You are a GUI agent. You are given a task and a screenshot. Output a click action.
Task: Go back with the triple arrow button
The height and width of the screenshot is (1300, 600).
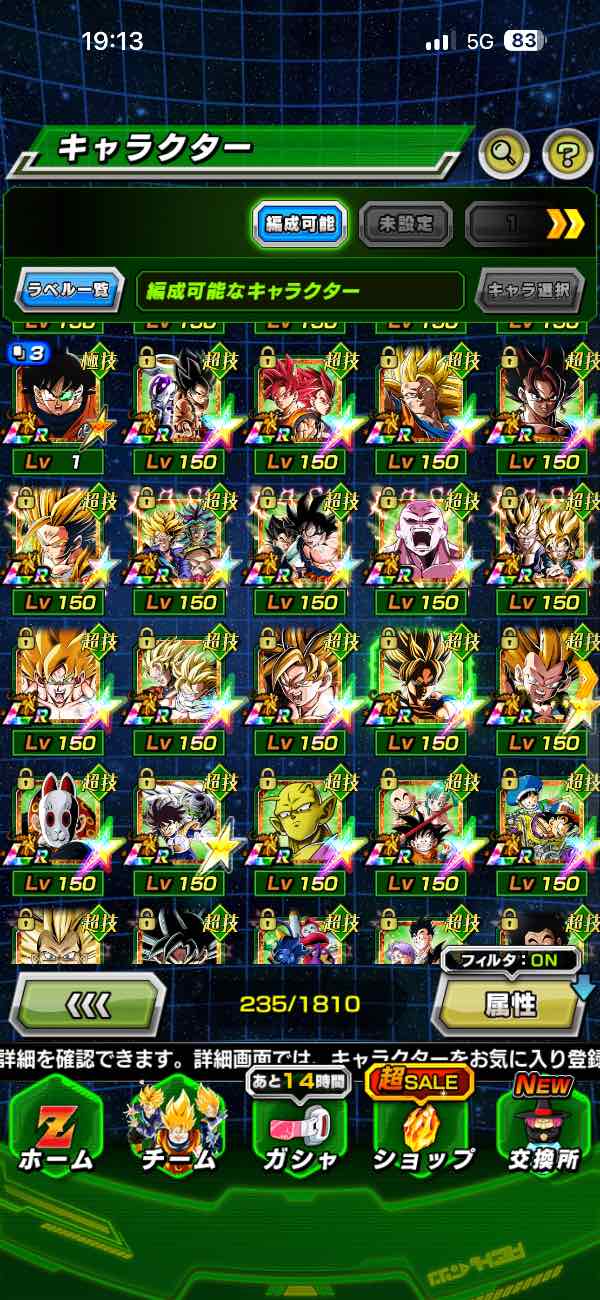87,1003
